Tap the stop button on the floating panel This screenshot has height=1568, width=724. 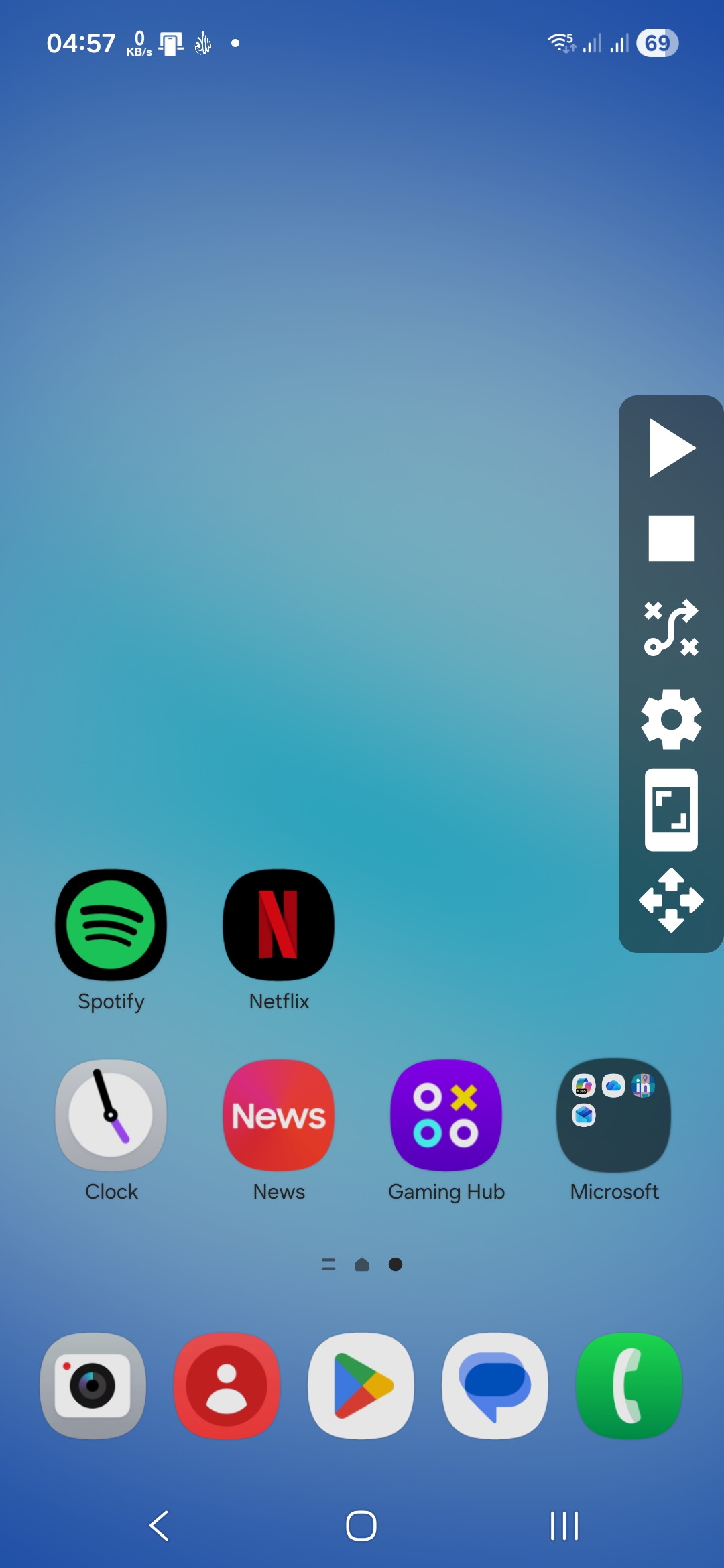click(x=671, y=538)
